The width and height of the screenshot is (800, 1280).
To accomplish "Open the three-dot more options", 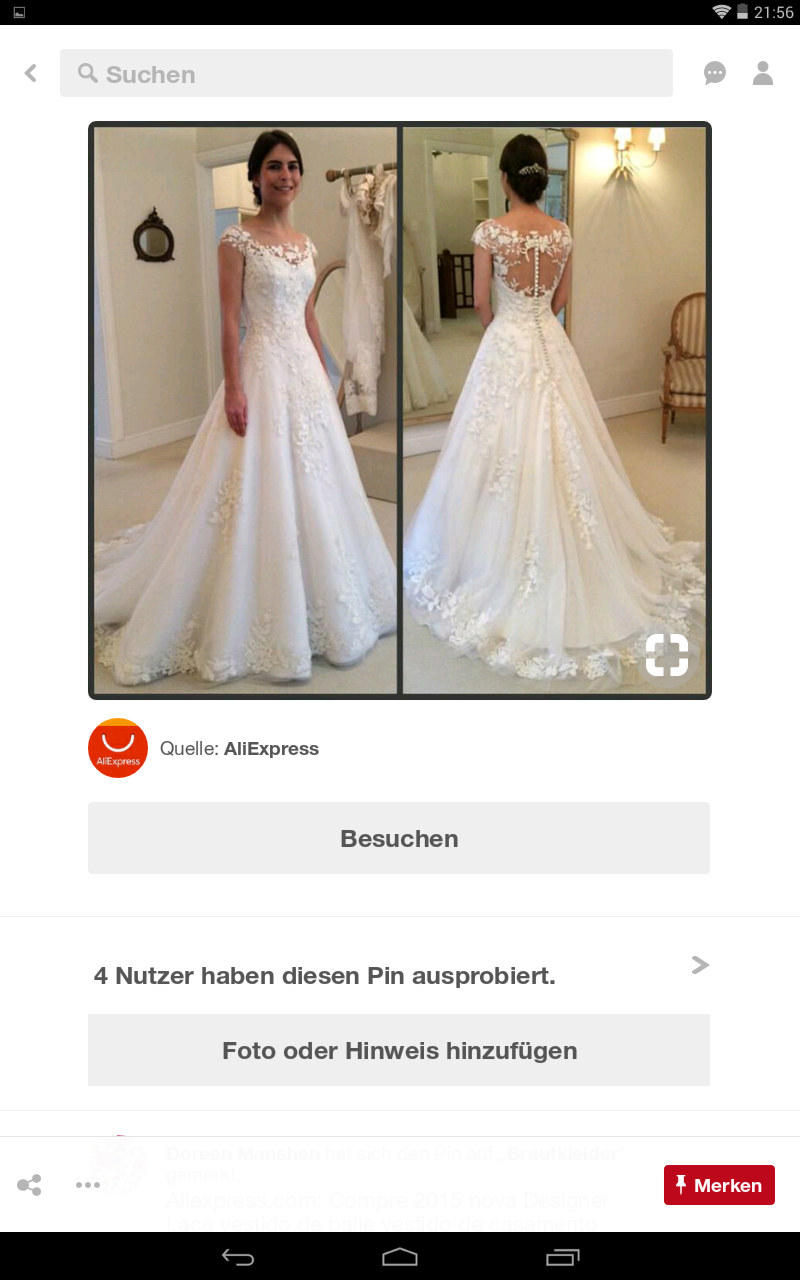I will pos(88,1185).
